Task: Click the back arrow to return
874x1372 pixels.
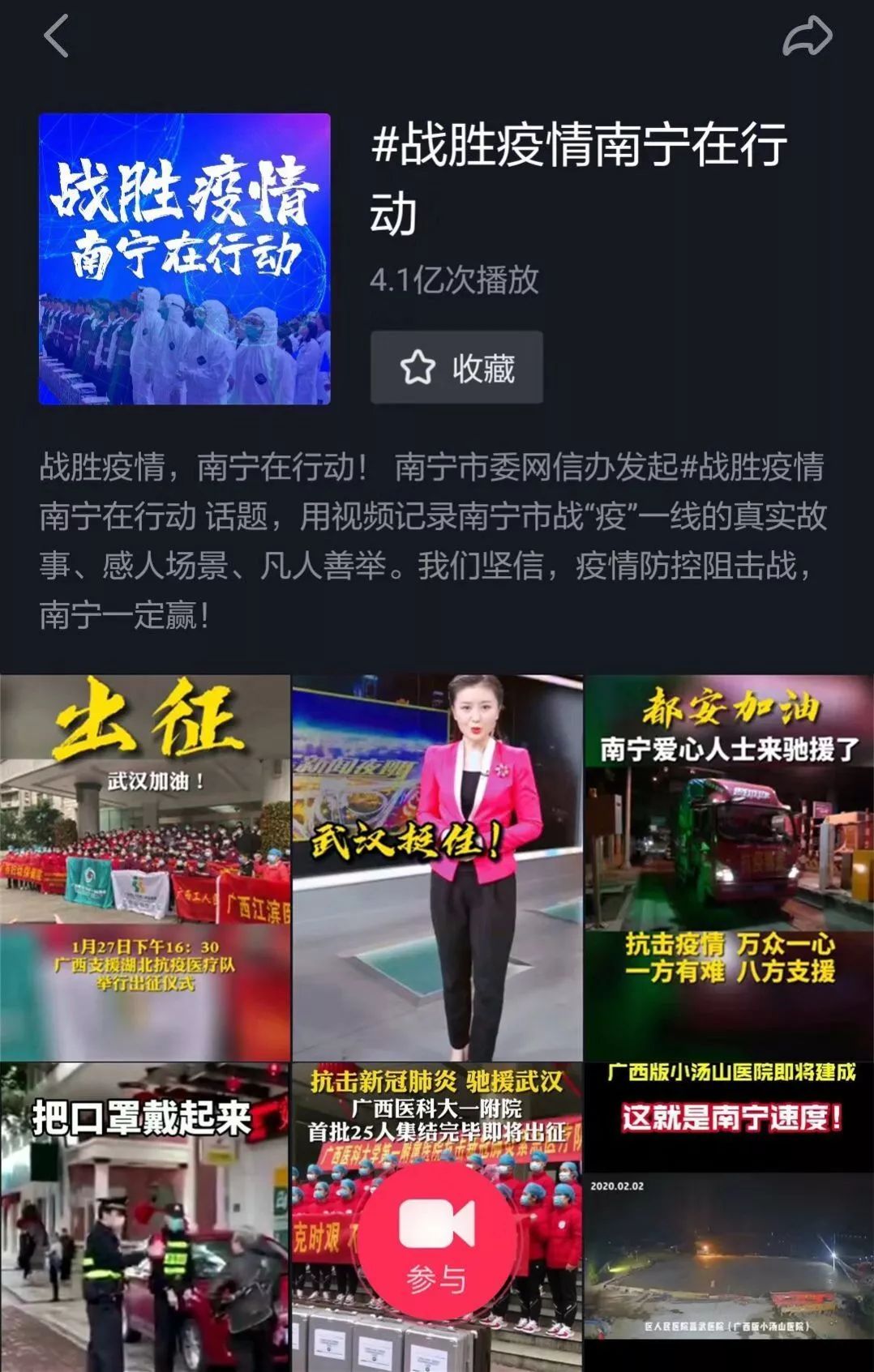Action: (x=57, y=36)
